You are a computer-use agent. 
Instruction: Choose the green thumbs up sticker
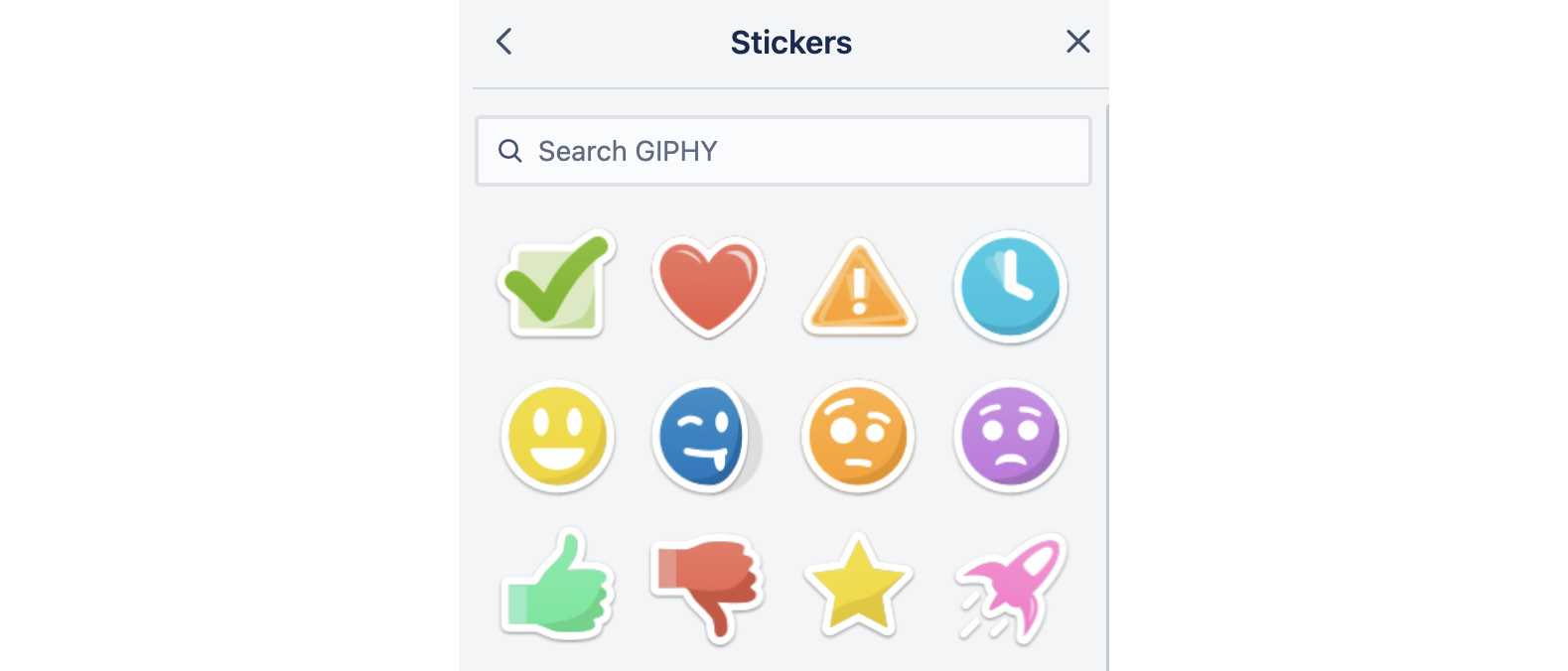(557, 587)
